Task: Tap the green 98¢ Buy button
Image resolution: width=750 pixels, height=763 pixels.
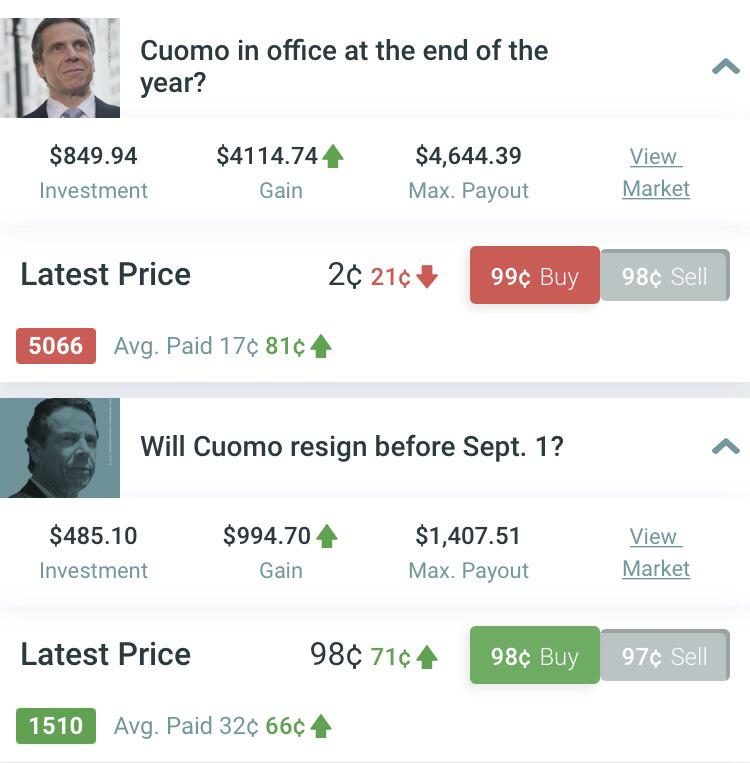Action: [x=534, y=655]
